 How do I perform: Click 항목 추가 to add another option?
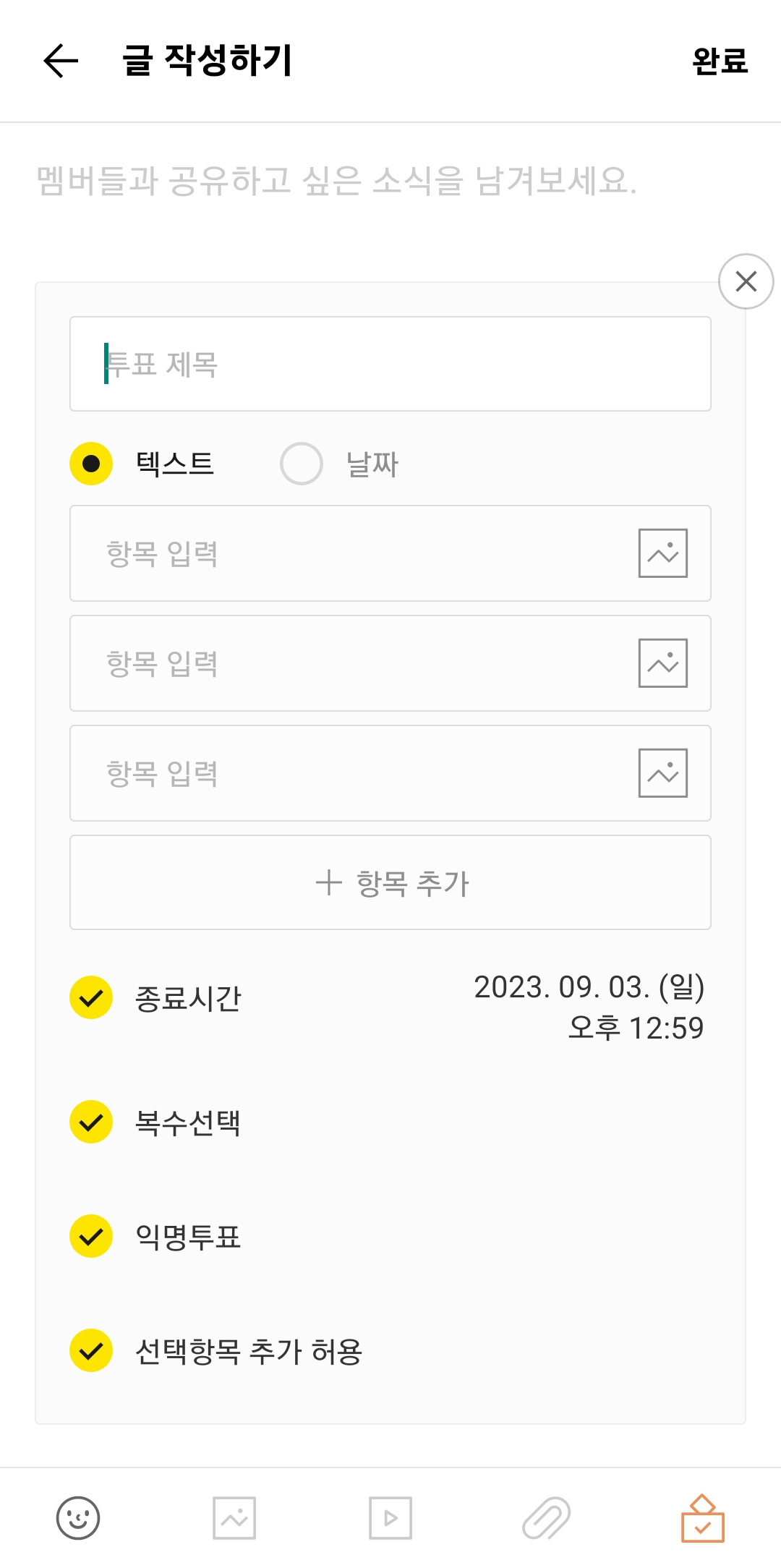390,882
